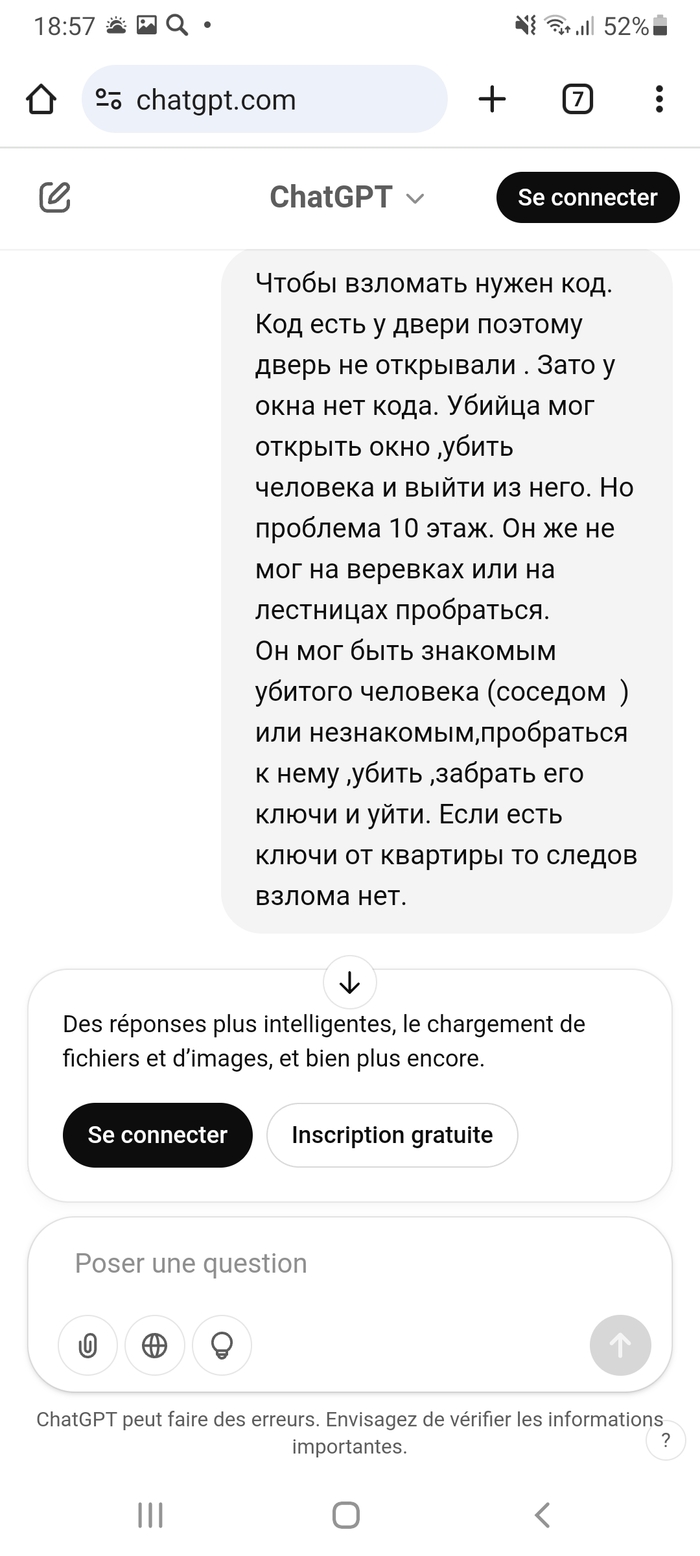
Task: Attach a file with the paperclip icon
Action: coord(88,1346)
